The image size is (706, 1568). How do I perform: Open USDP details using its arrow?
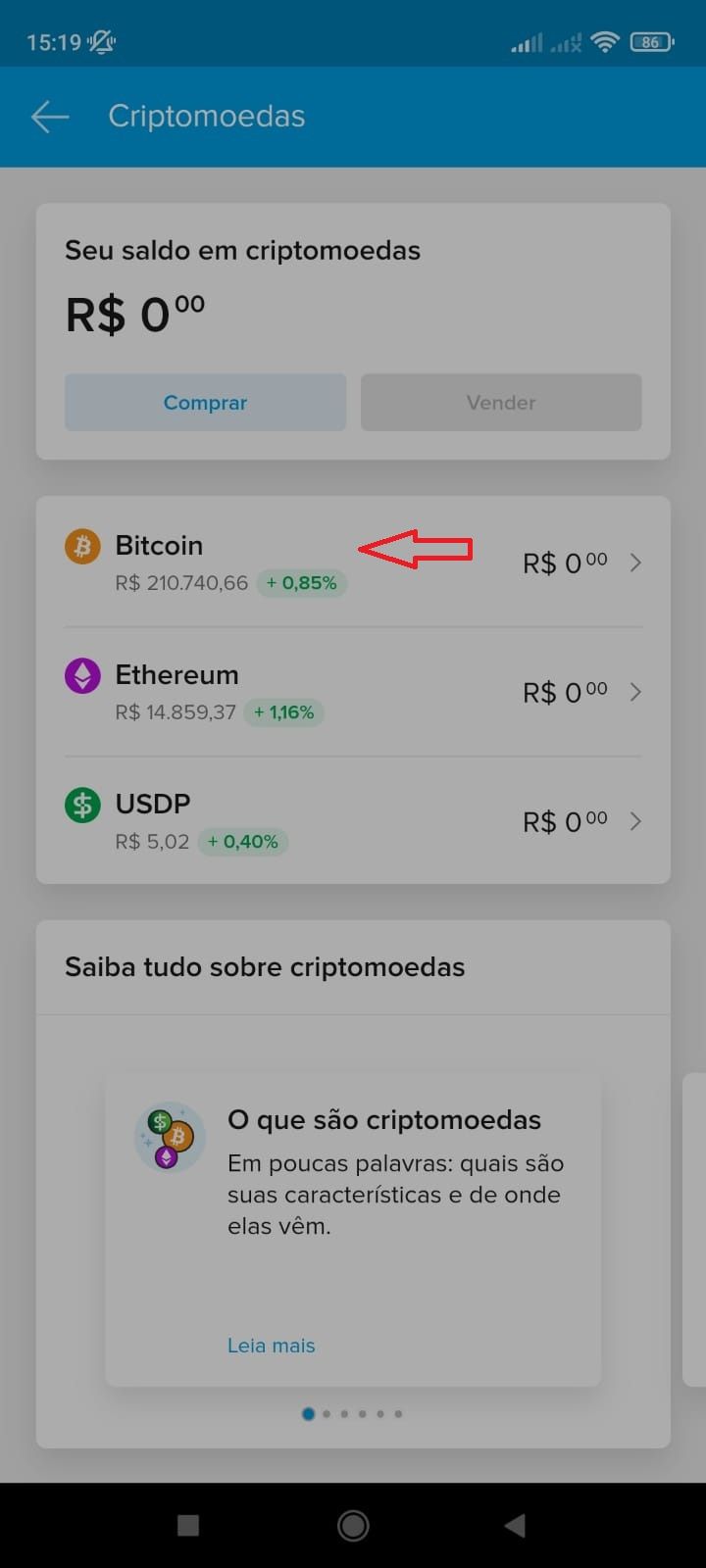[636, 821]
